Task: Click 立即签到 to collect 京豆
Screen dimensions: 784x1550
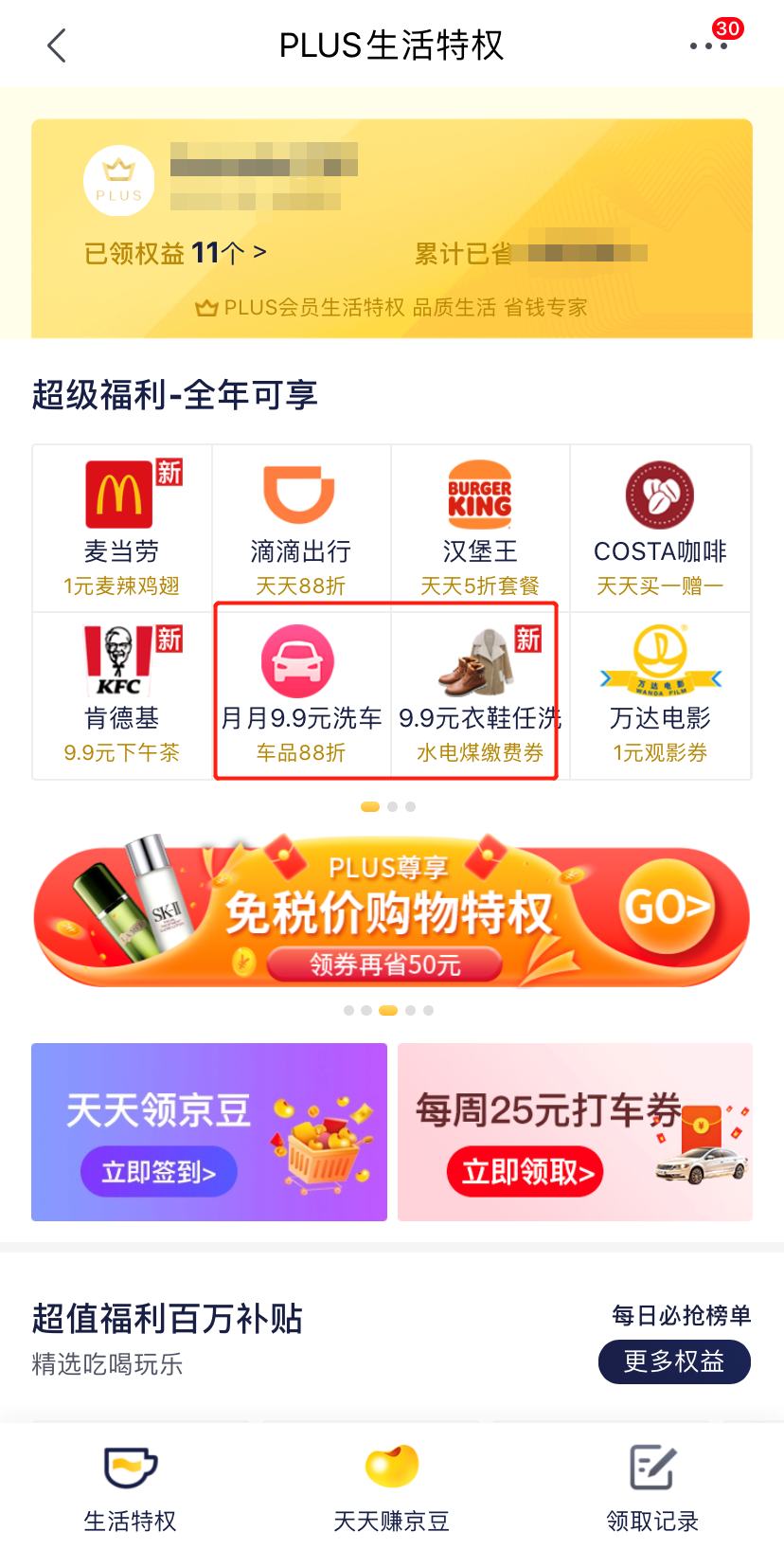Action: (x=158, y=1171)
